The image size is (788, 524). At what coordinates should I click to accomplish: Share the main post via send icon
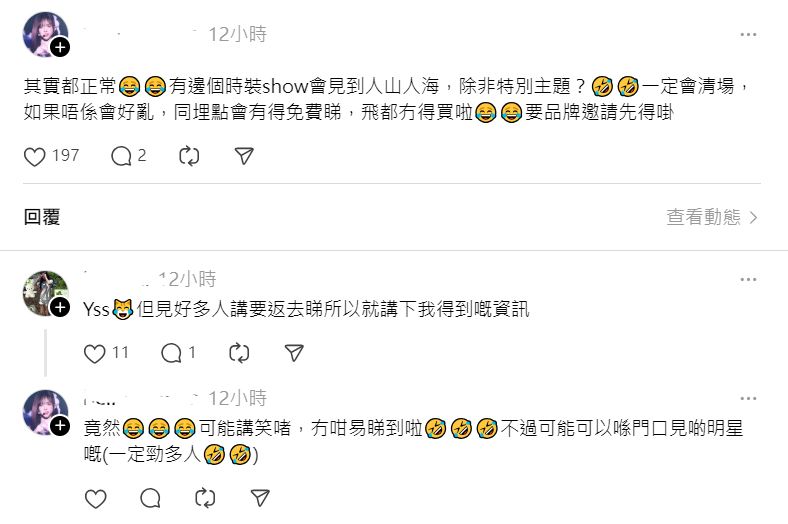point(243,156)
